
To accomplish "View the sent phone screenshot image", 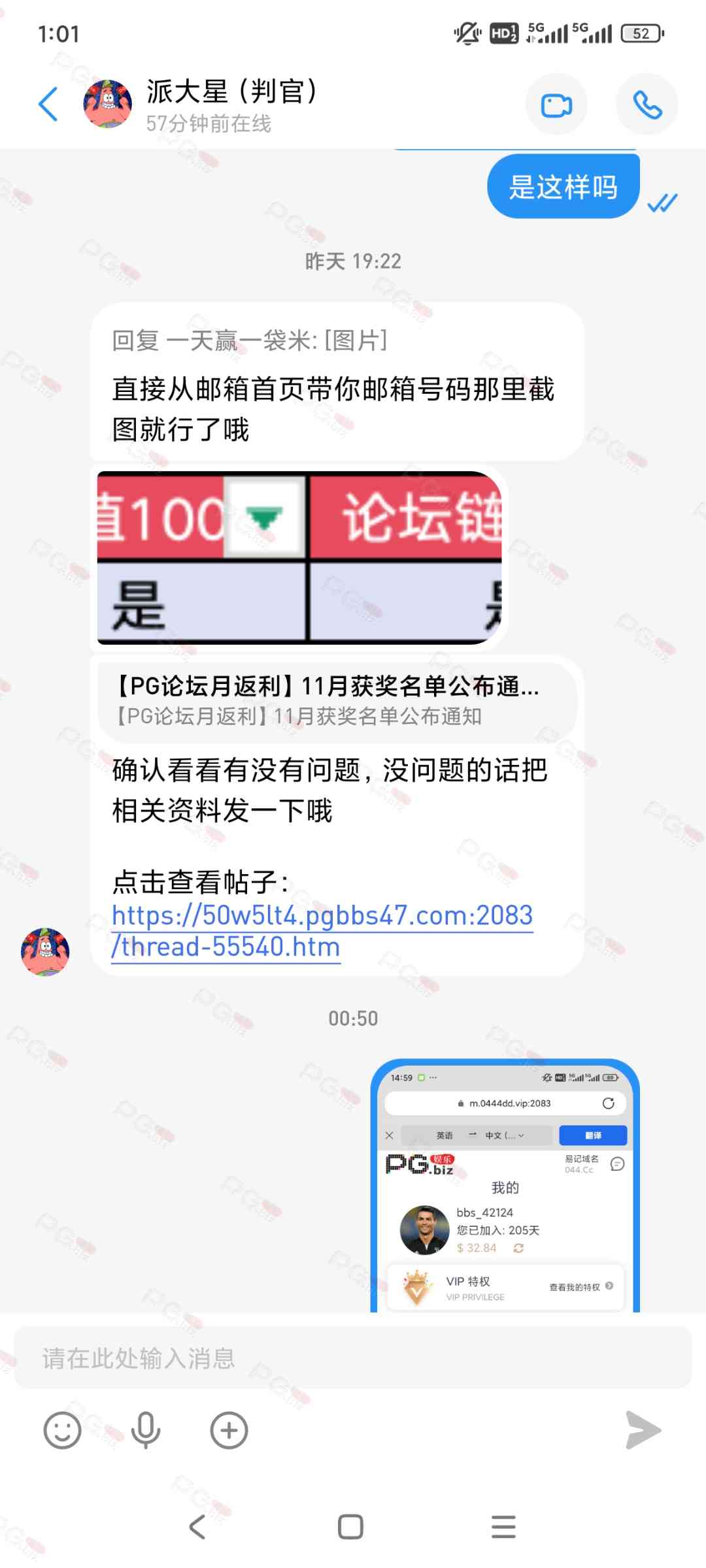I will pyautogui.click(x=505, y=1186).
